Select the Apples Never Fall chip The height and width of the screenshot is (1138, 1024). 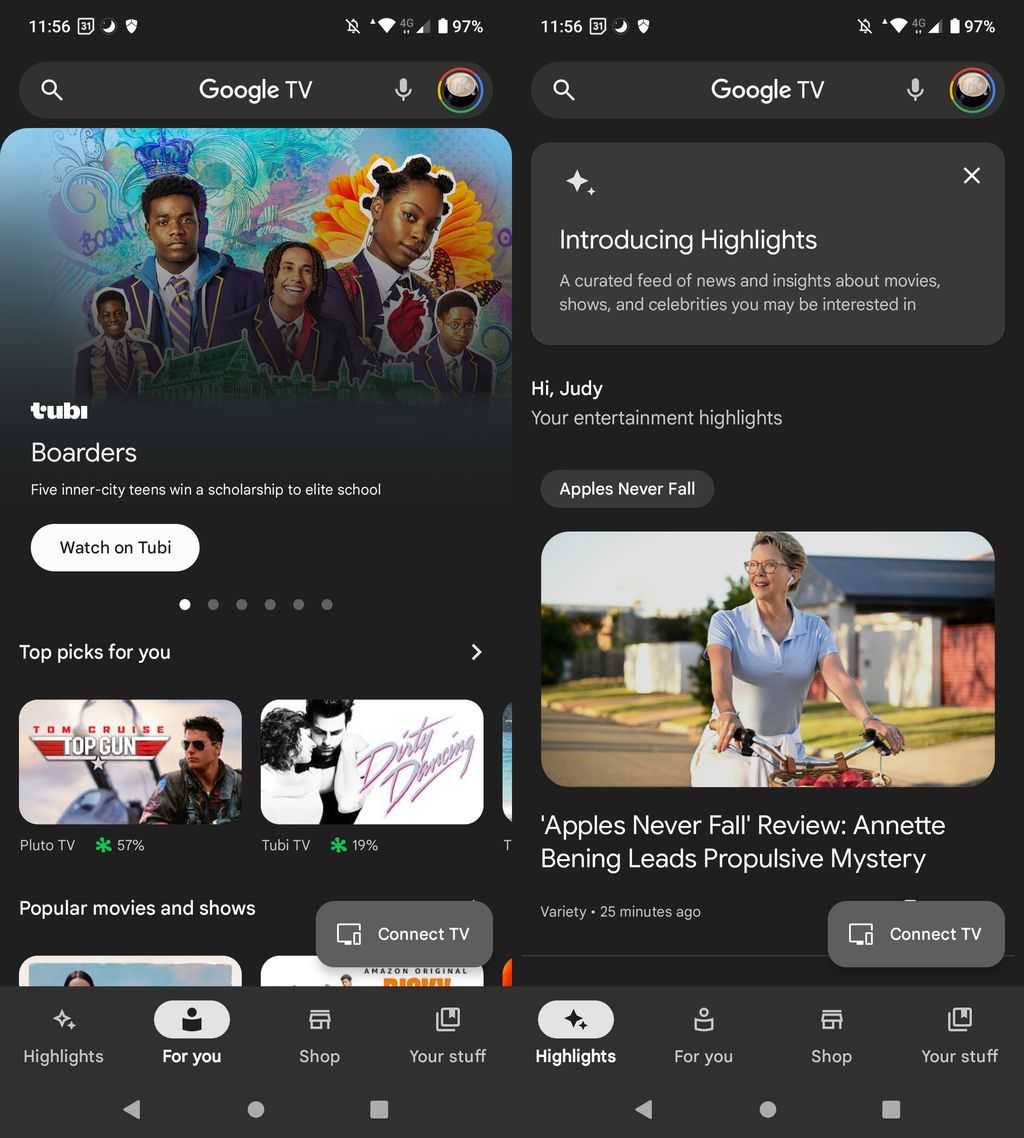(x=627, y=489)
